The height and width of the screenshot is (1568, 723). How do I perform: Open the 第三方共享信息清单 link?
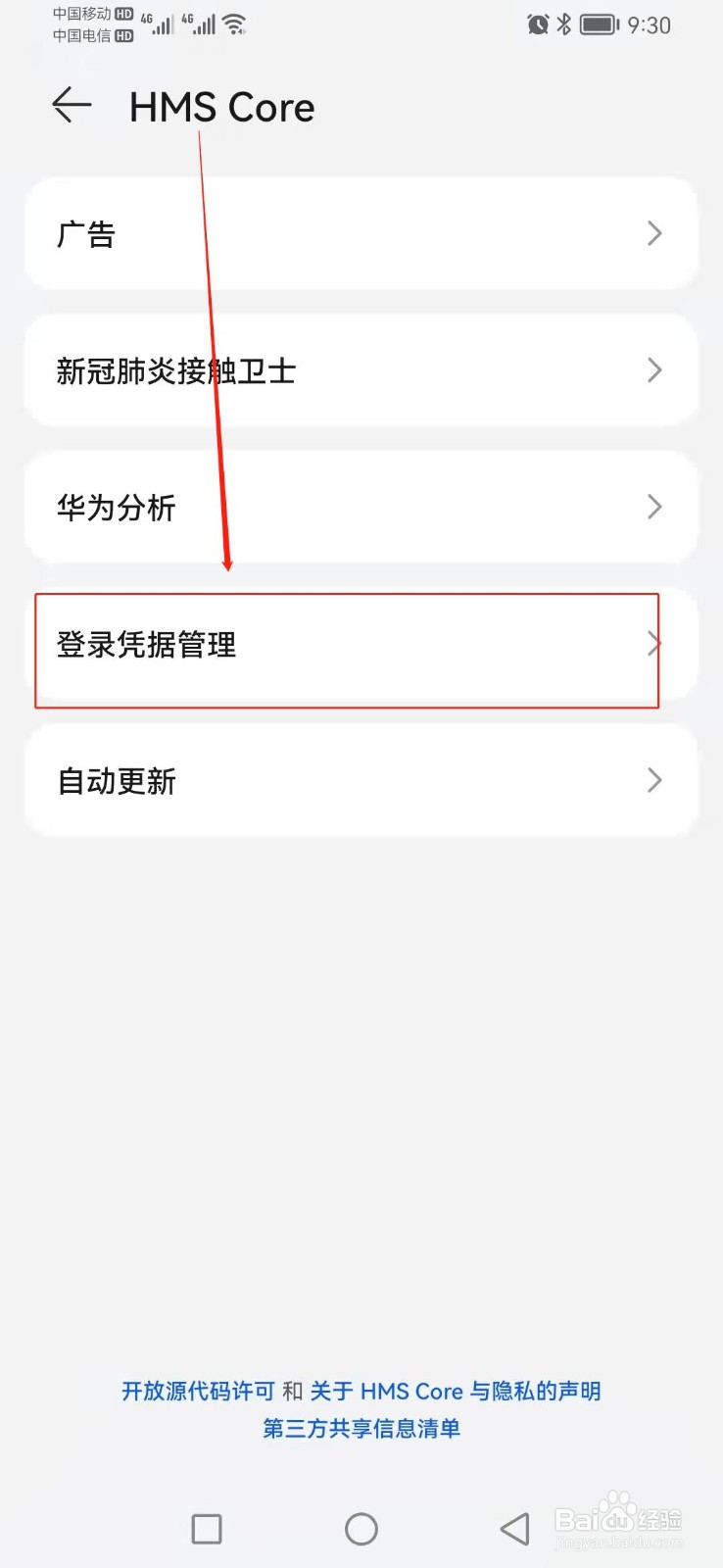361,1429
